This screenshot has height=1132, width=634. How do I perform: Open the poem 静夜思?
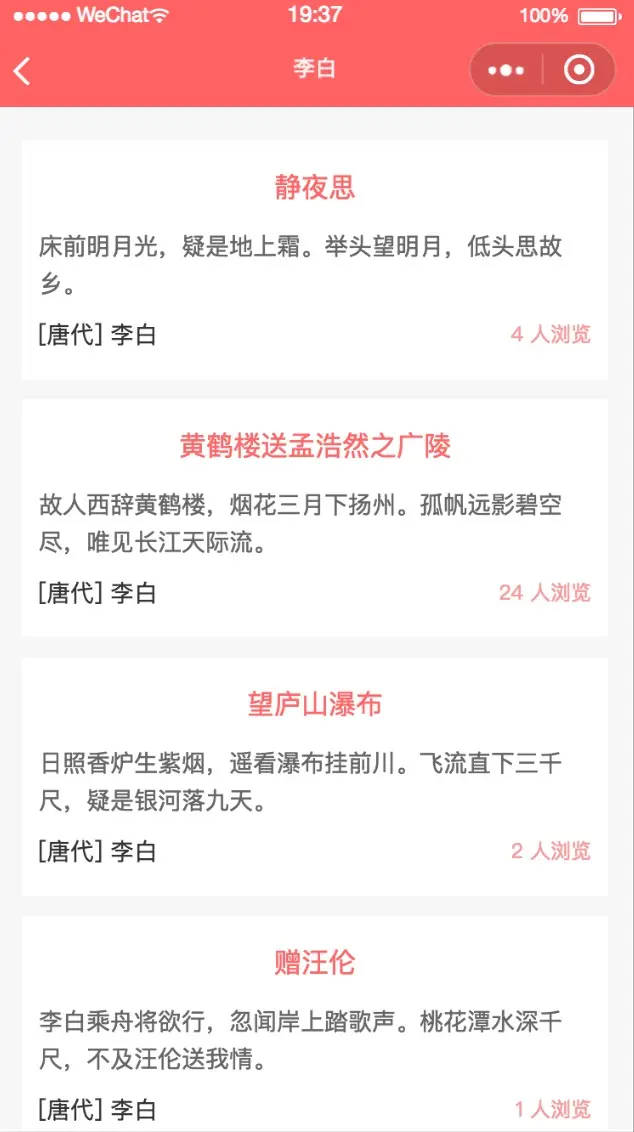pyautogui.click(x=315, y=187)
